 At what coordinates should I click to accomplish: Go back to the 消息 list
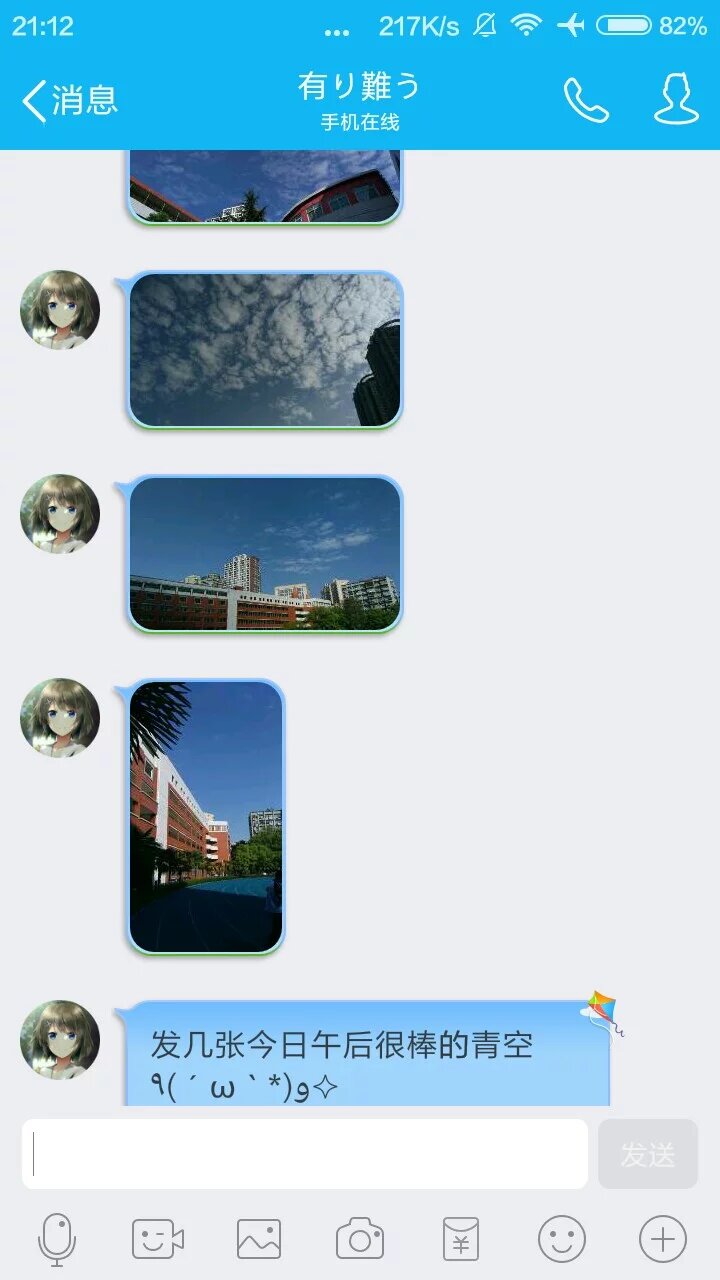pos(70,100)
